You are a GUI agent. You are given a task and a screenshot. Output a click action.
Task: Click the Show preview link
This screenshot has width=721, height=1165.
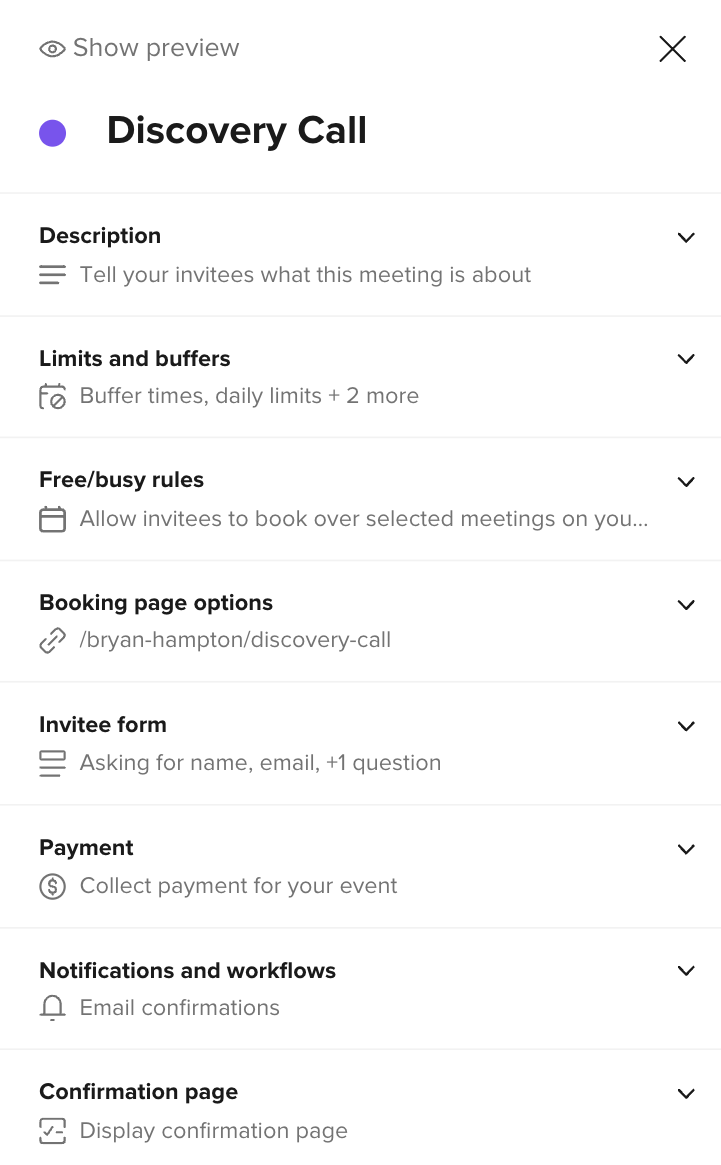click(155, 47)
